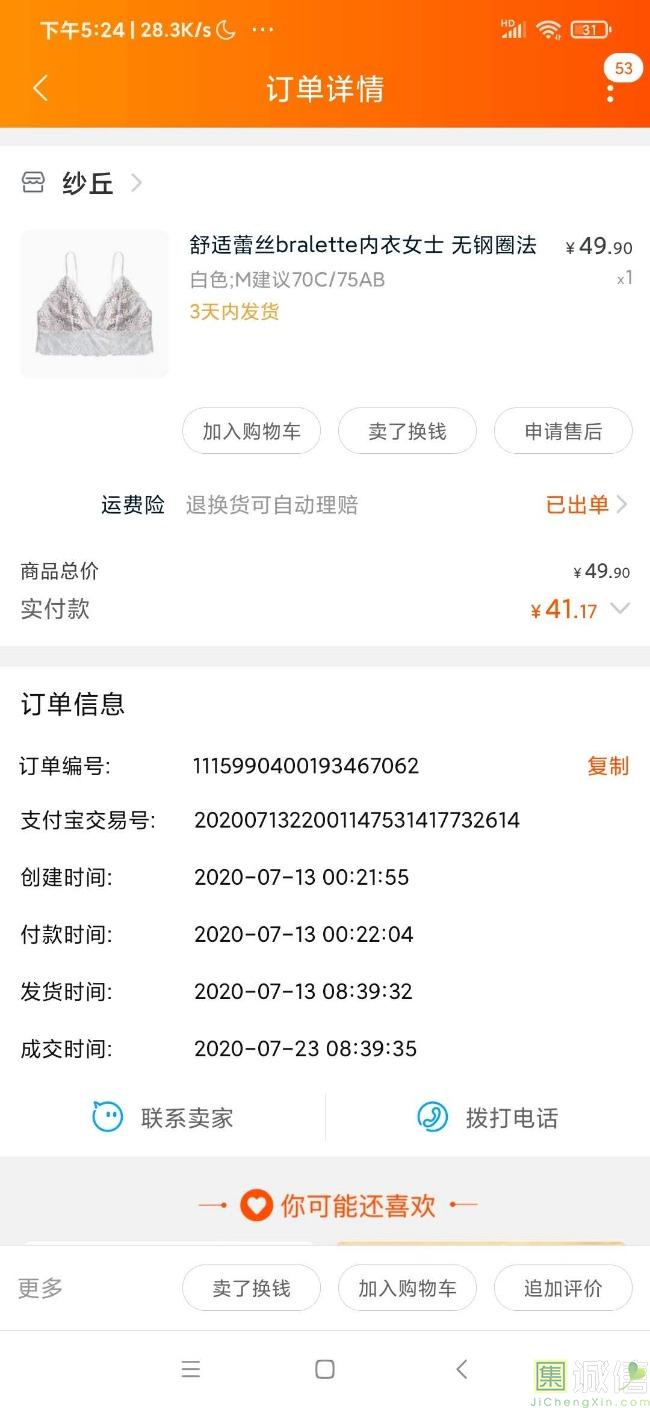Open 运费险 已出单 details
650x1408 pixels.
[x=586, y=505]
